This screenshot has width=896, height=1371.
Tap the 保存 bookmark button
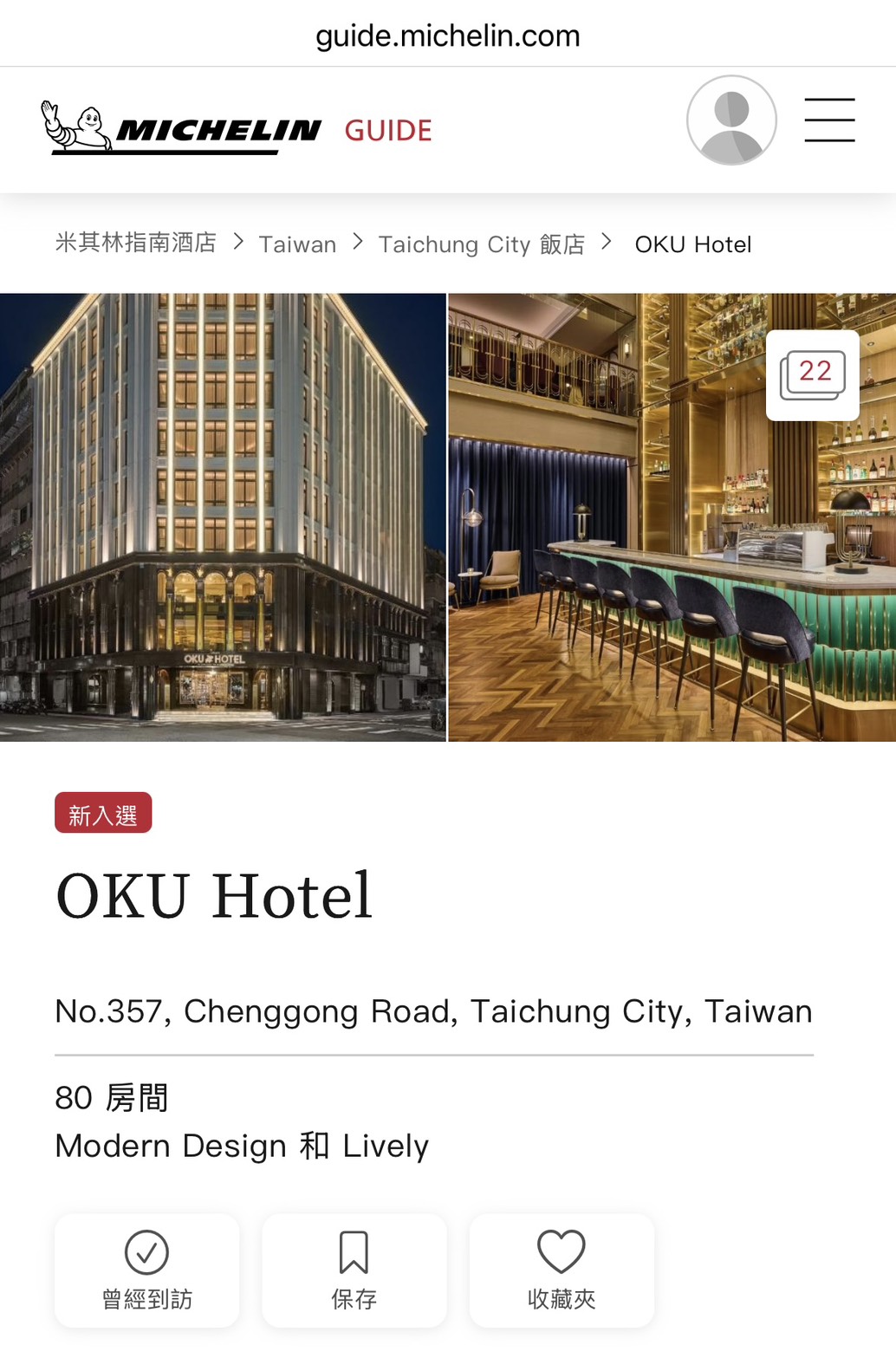pyautogui.click(x=354, y=1270)
